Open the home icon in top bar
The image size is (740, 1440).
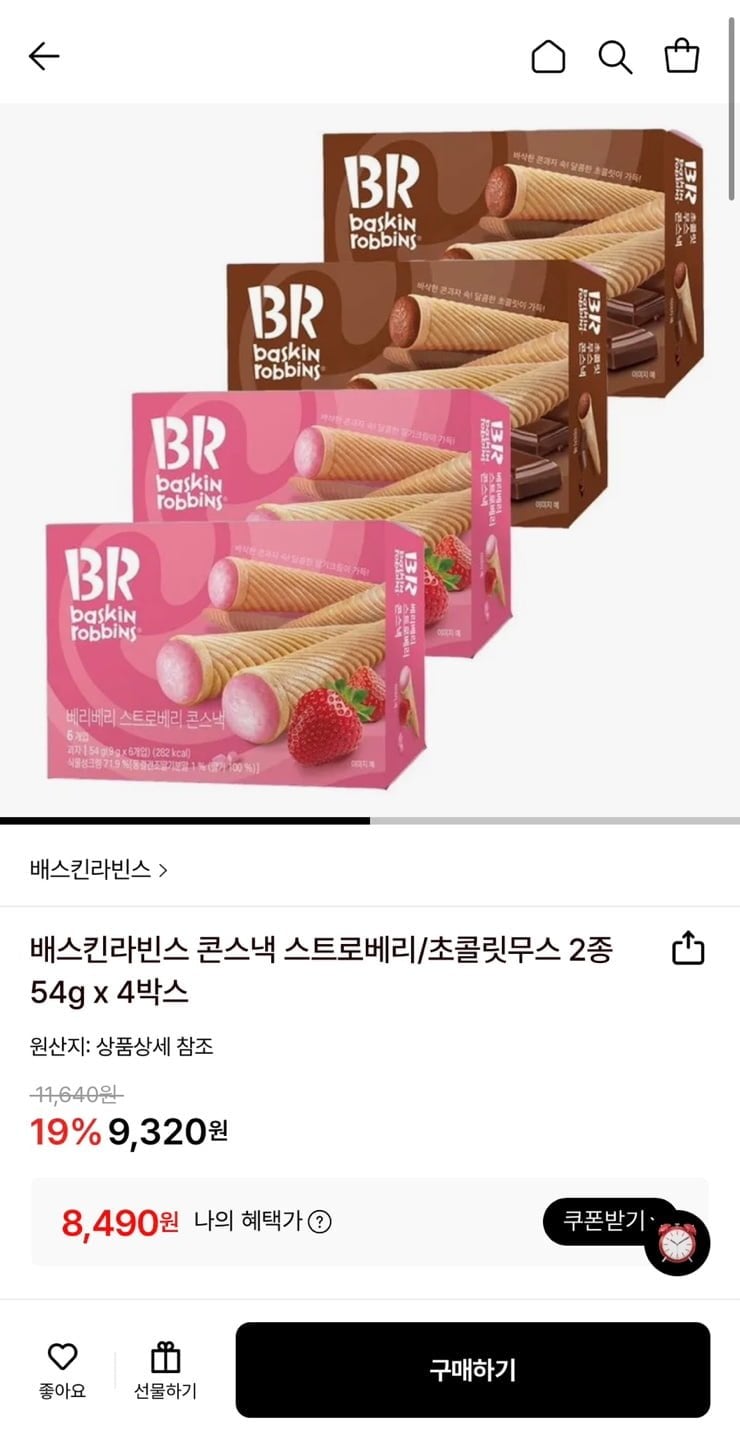coord(548,57)
